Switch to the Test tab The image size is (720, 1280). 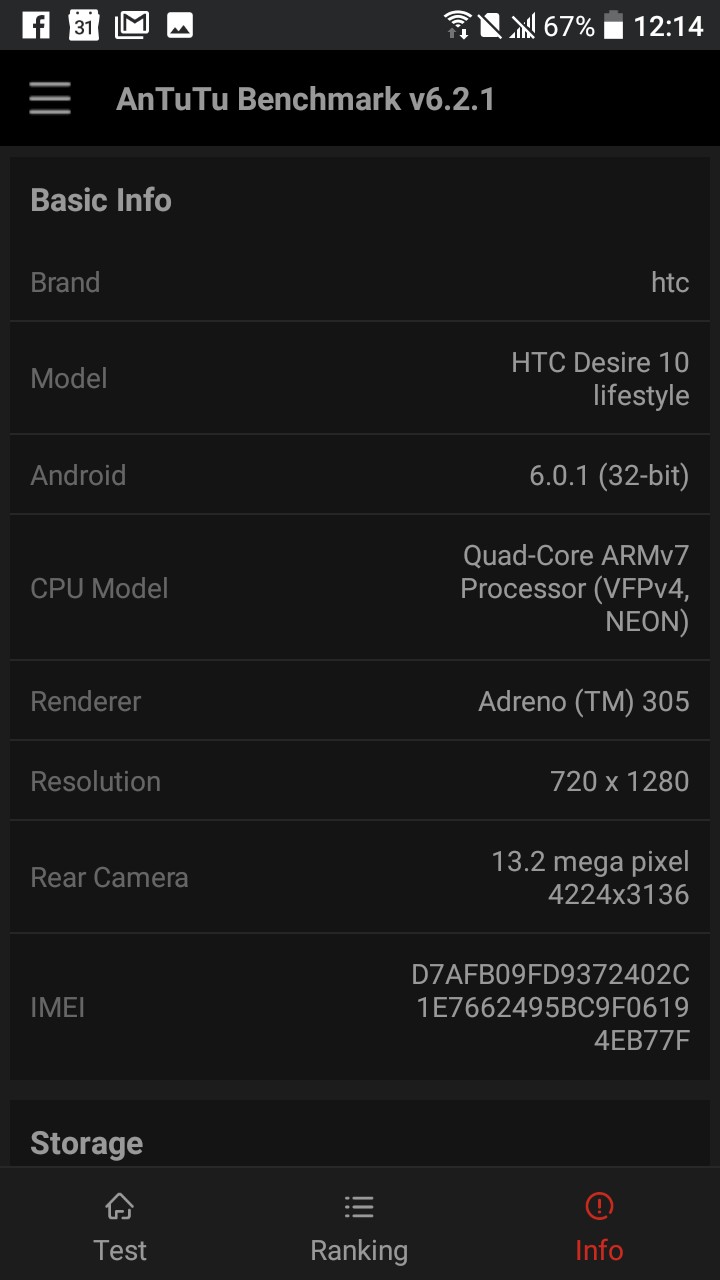point(120,1227)
